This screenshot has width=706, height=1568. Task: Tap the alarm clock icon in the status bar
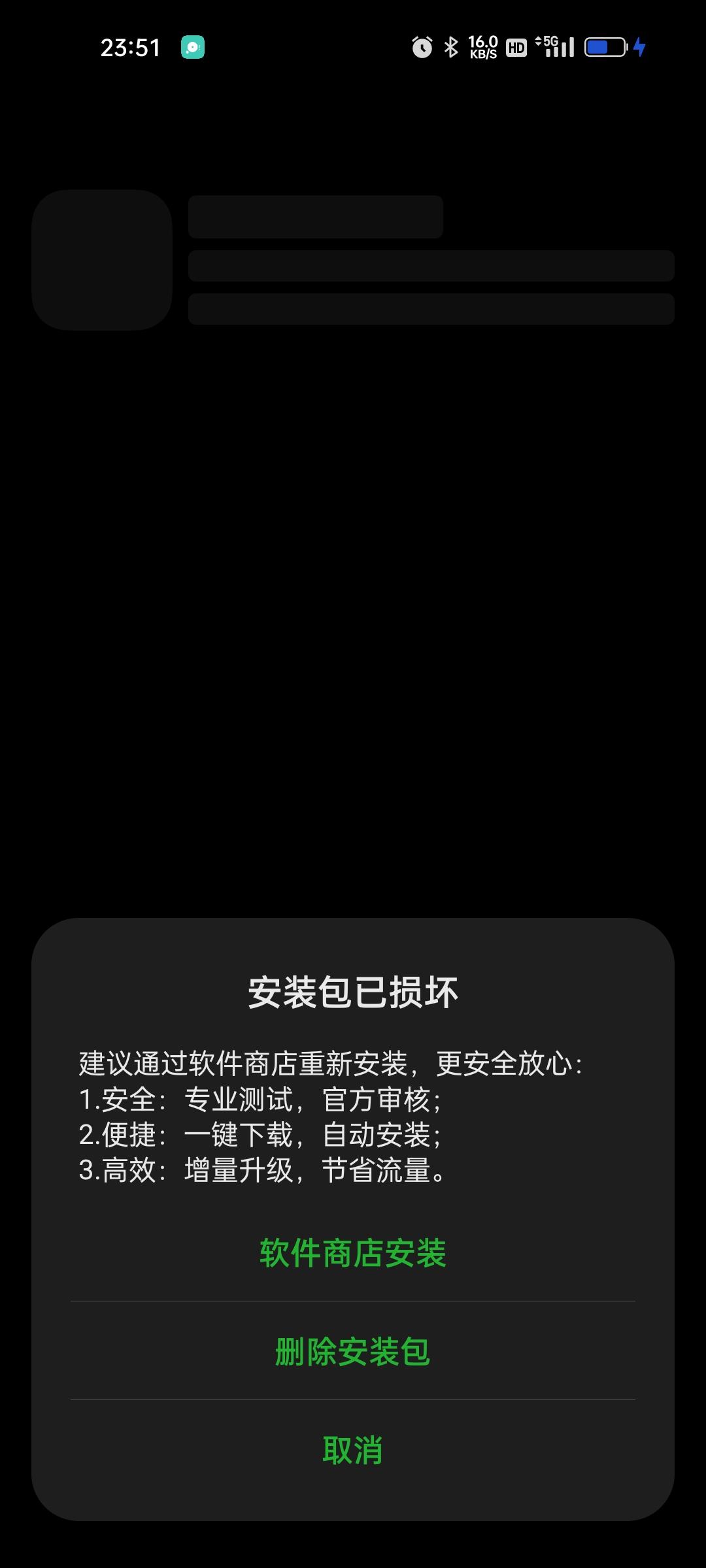click(422, 48)
